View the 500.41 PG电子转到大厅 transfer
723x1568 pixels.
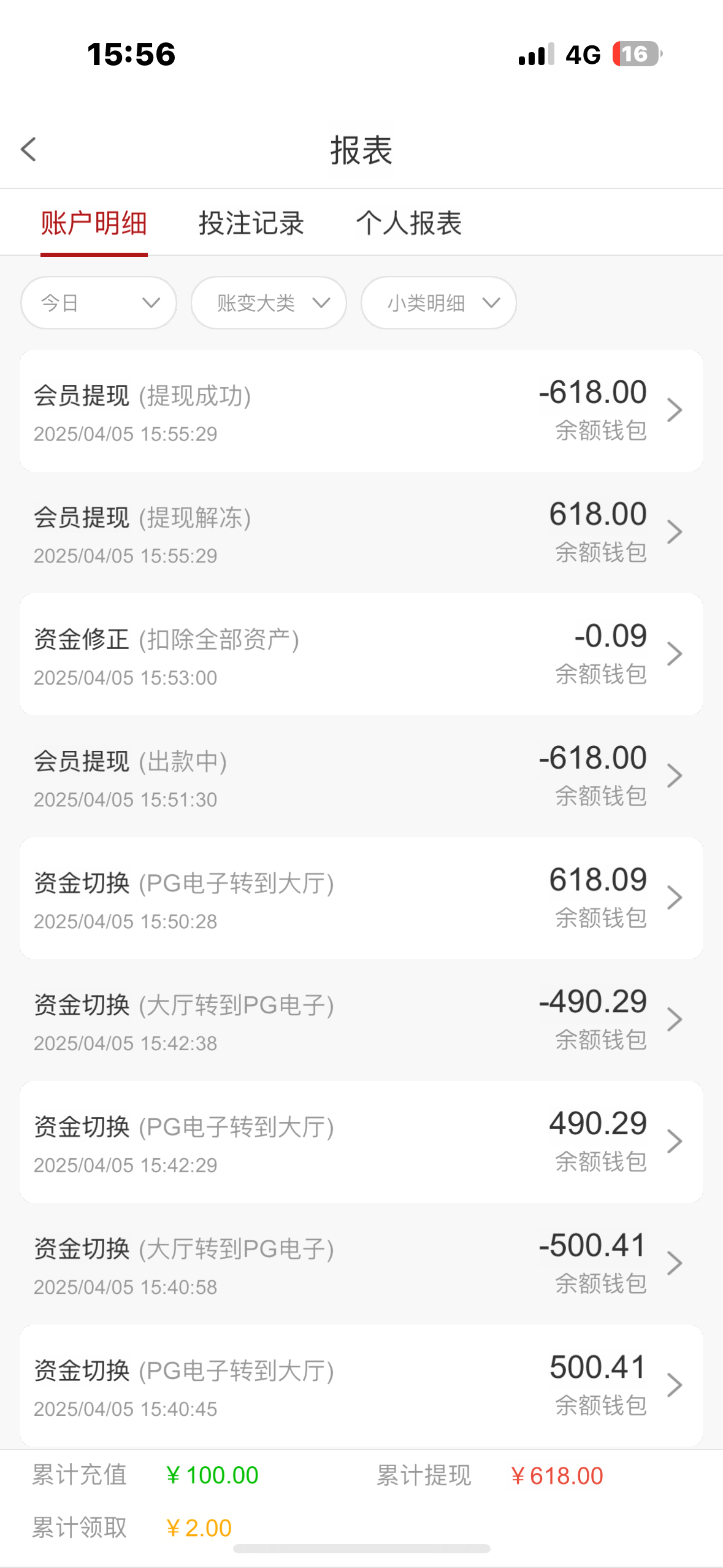(361, 1385)
